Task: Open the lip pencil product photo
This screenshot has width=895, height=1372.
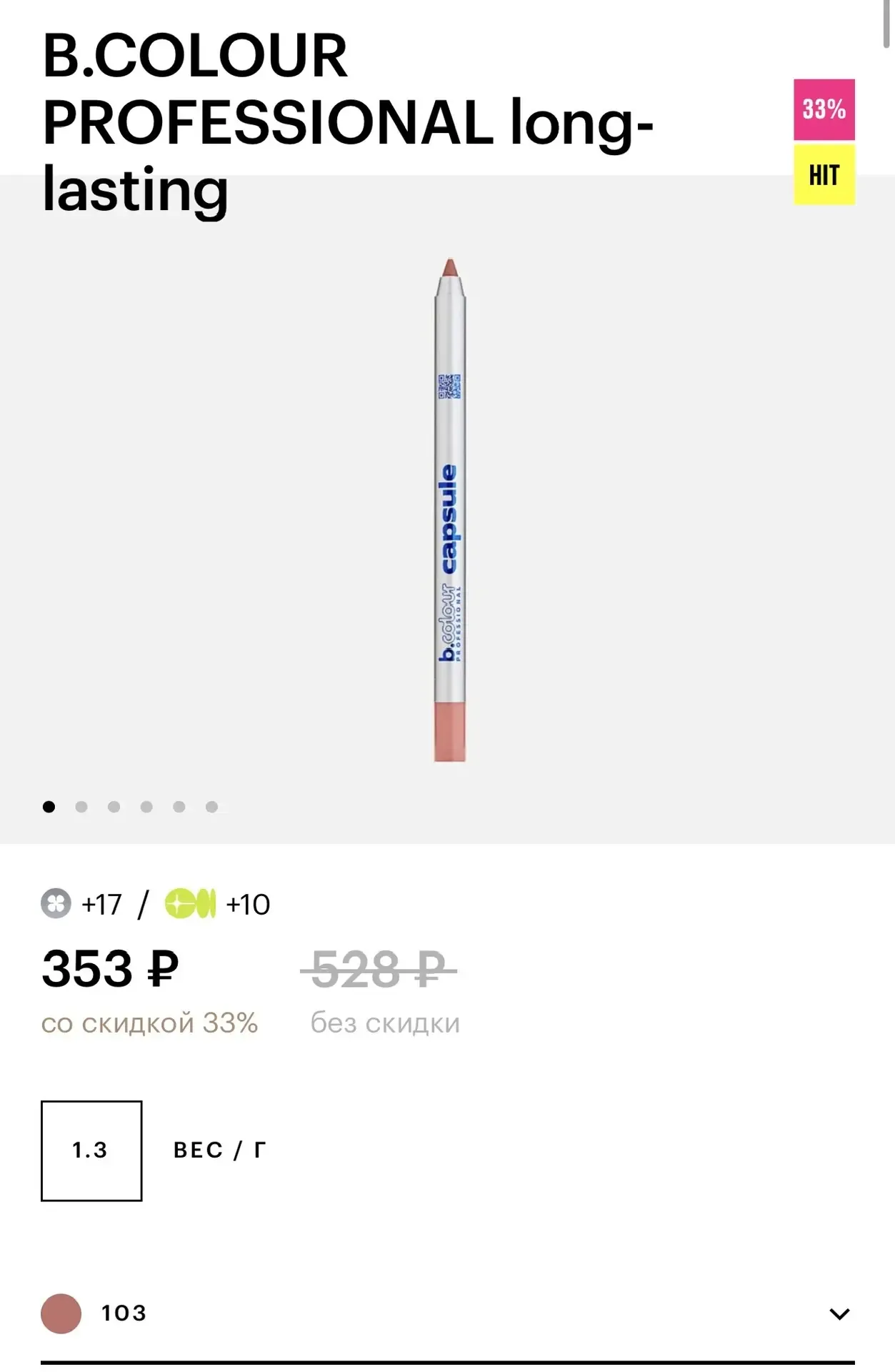Action: pyautogui.click(x=449, y=509)
